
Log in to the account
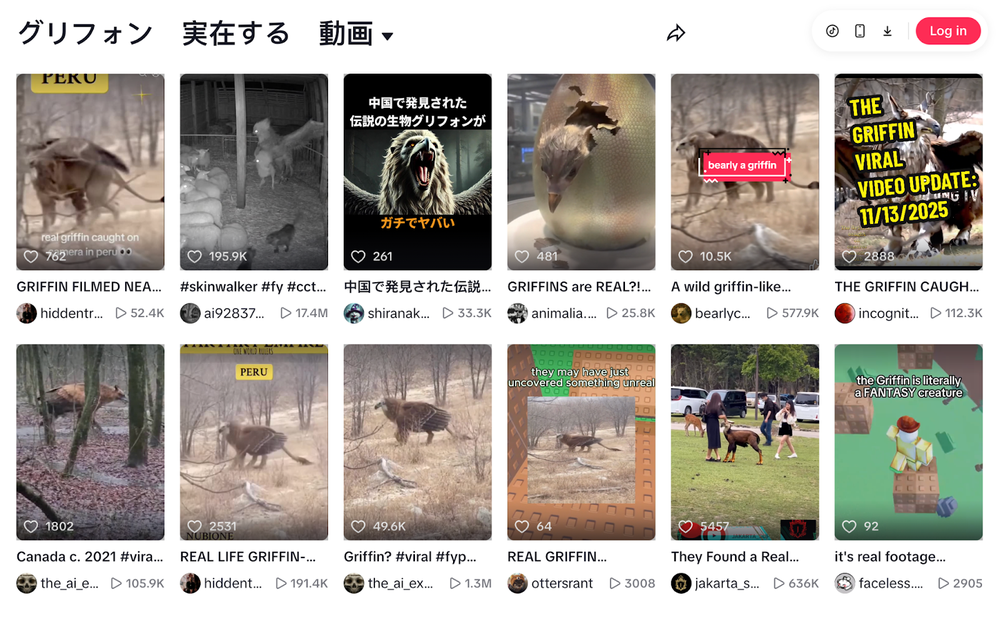(947, 31)
